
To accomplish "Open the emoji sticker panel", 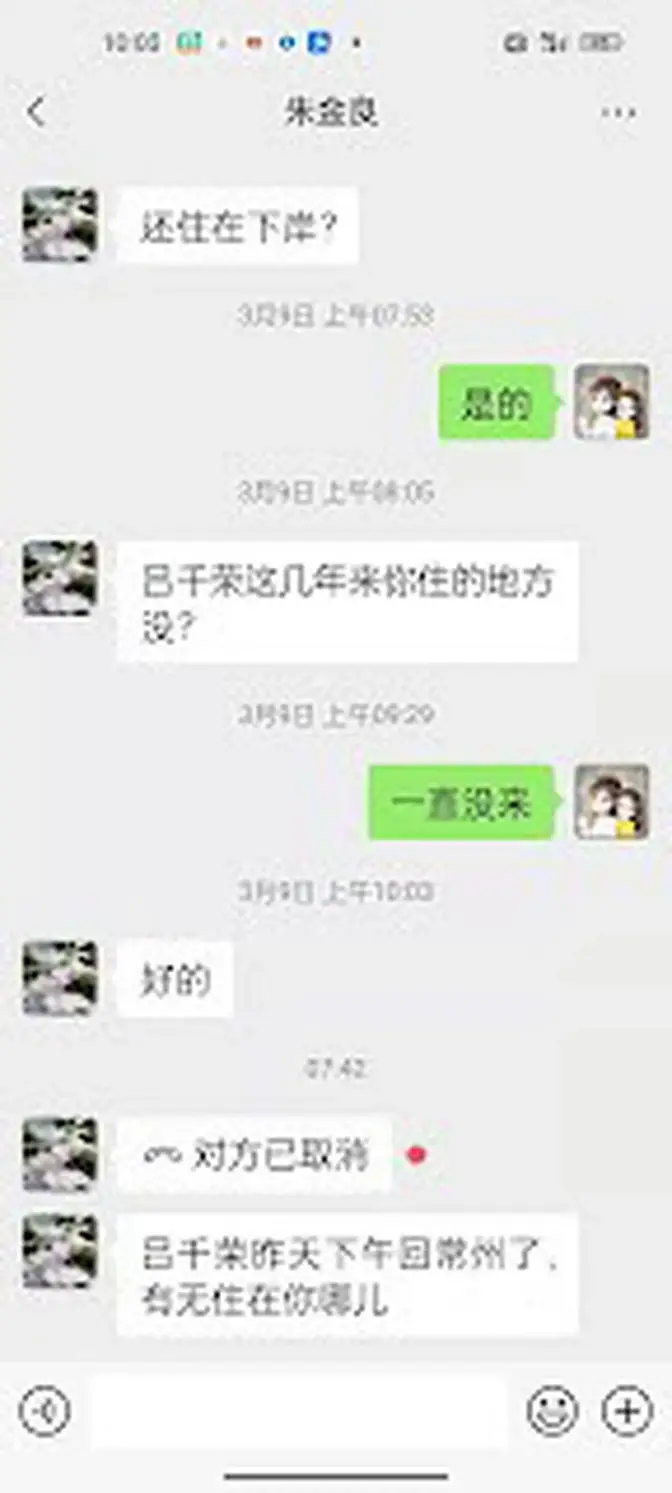I will pos(552,1411).
